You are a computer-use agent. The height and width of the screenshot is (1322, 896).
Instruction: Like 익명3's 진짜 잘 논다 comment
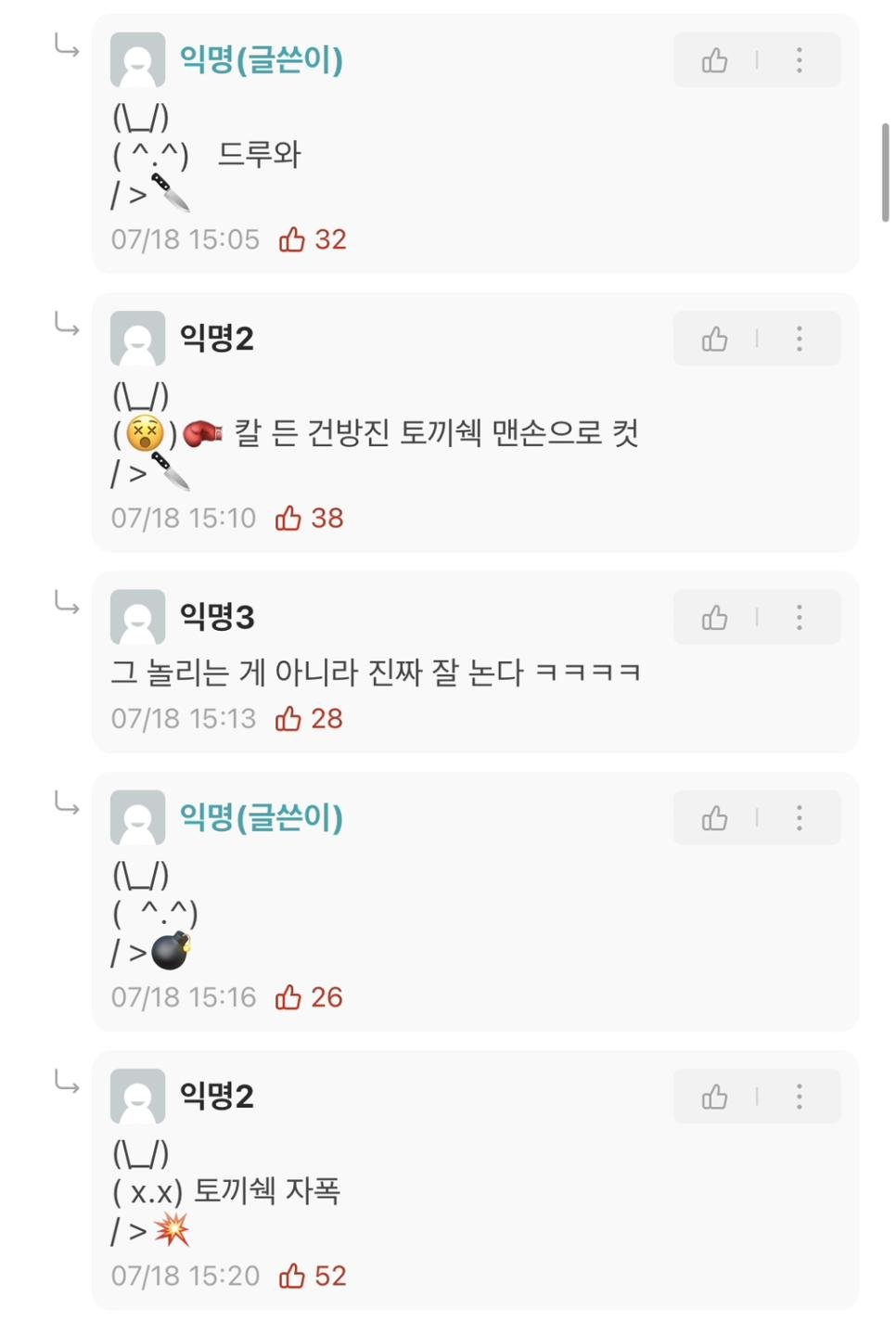pos(714,618)
